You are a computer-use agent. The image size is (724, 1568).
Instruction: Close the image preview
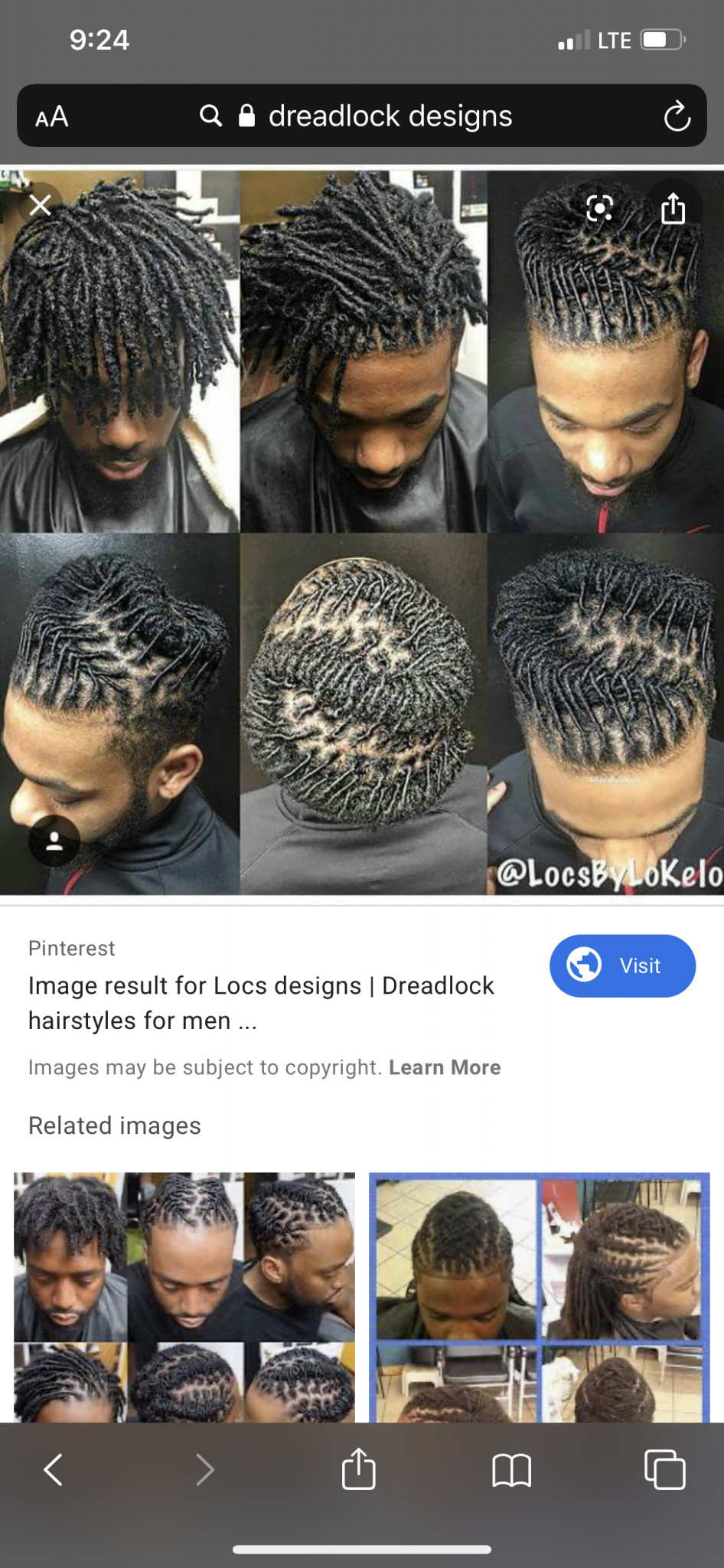[40, 205]
